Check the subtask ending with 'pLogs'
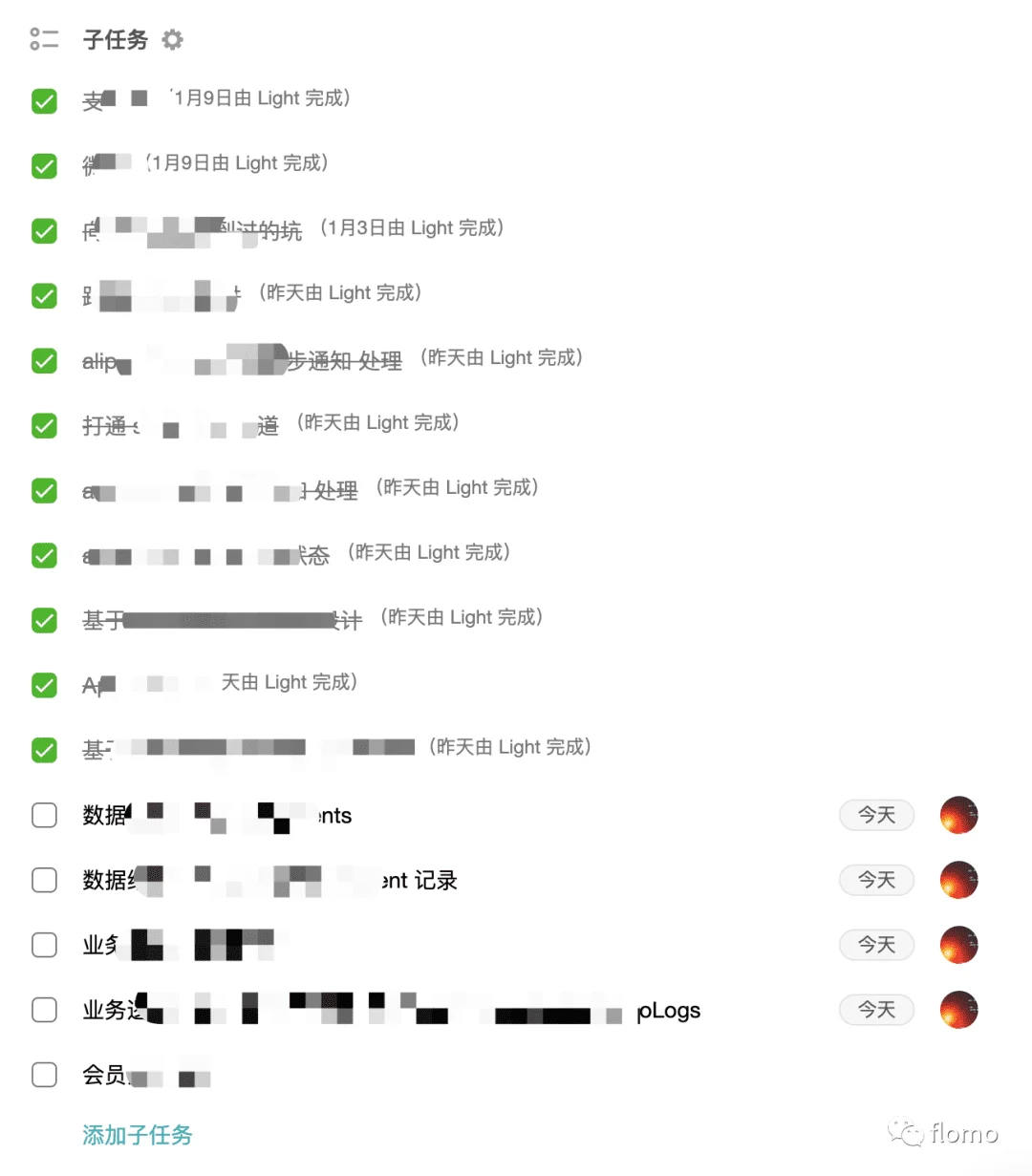The width and height of the screenshot is (1032, 1176). click(x=45, y=1010)
